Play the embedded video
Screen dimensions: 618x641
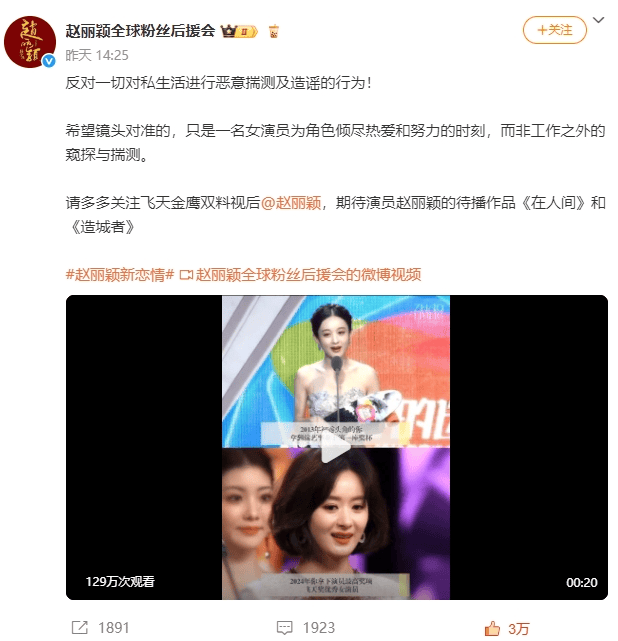336,448
